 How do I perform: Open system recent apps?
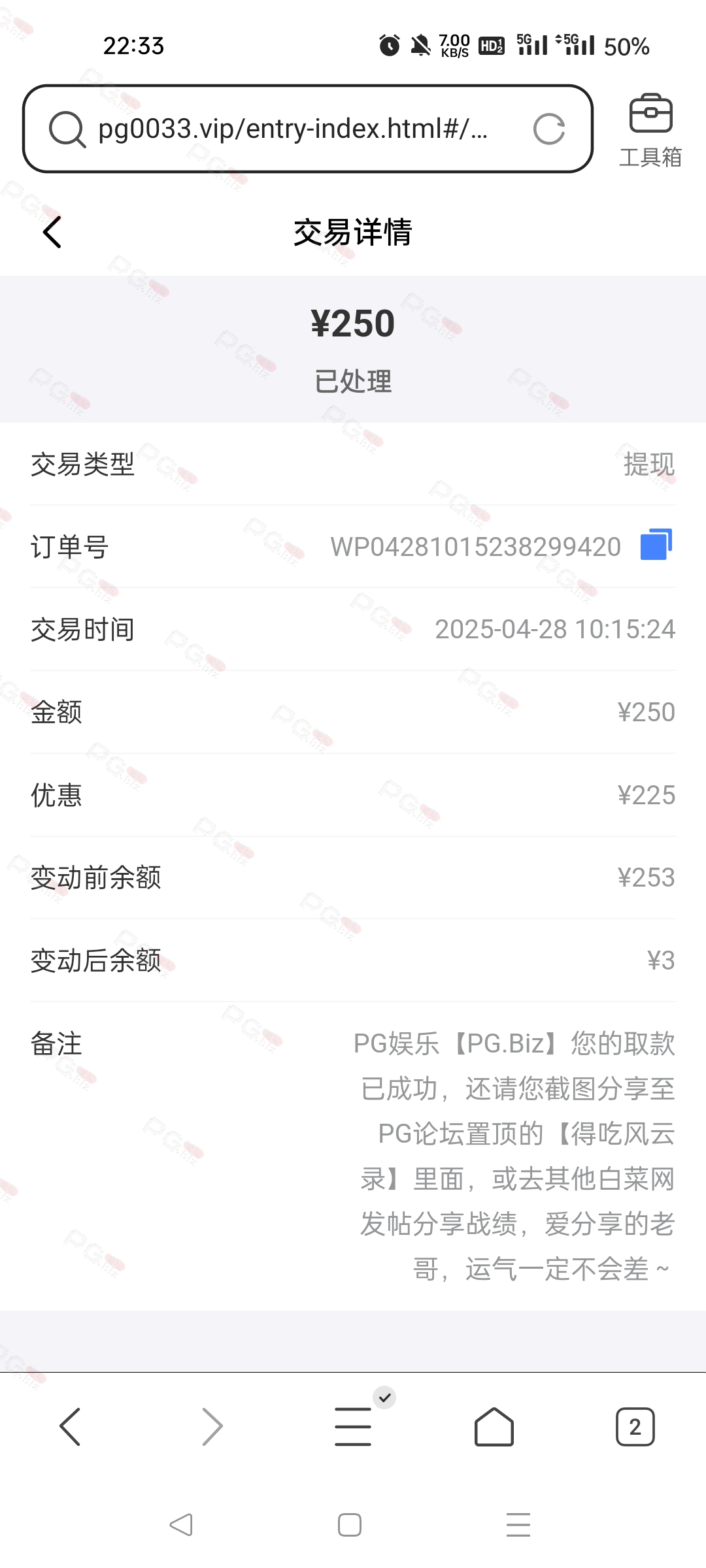pos(518,1525)
